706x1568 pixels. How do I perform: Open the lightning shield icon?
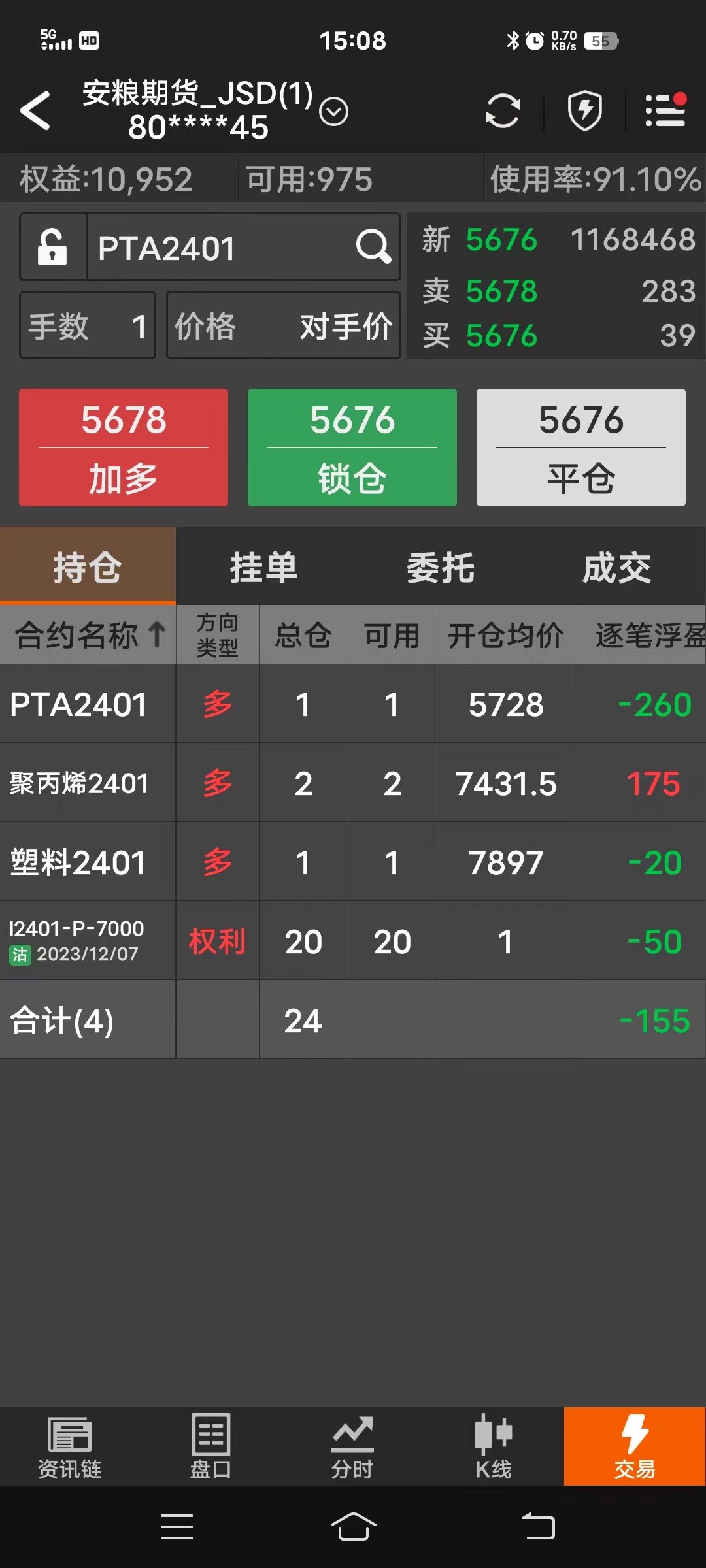[584, 110]
